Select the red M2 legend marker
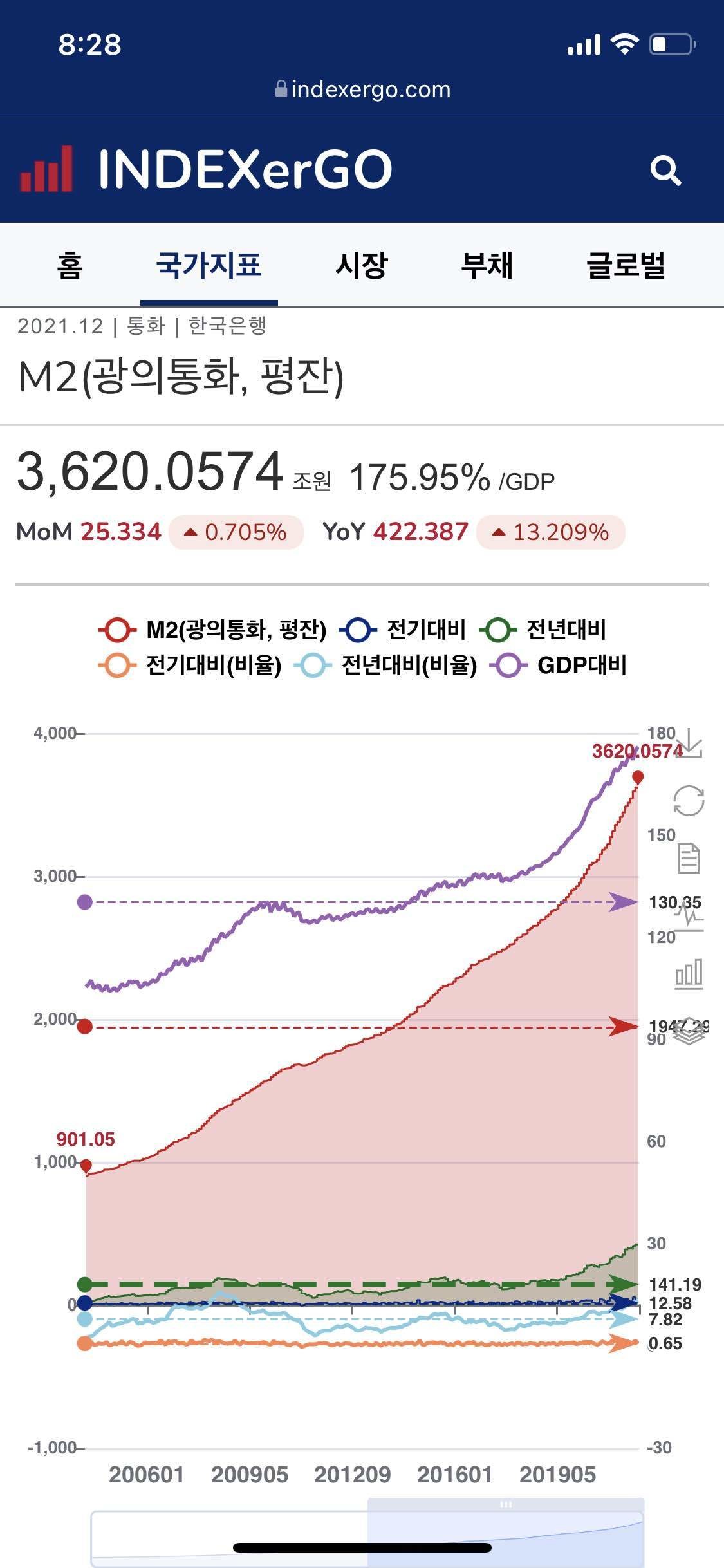The image size is (724, 1568). tap(116, 630)
